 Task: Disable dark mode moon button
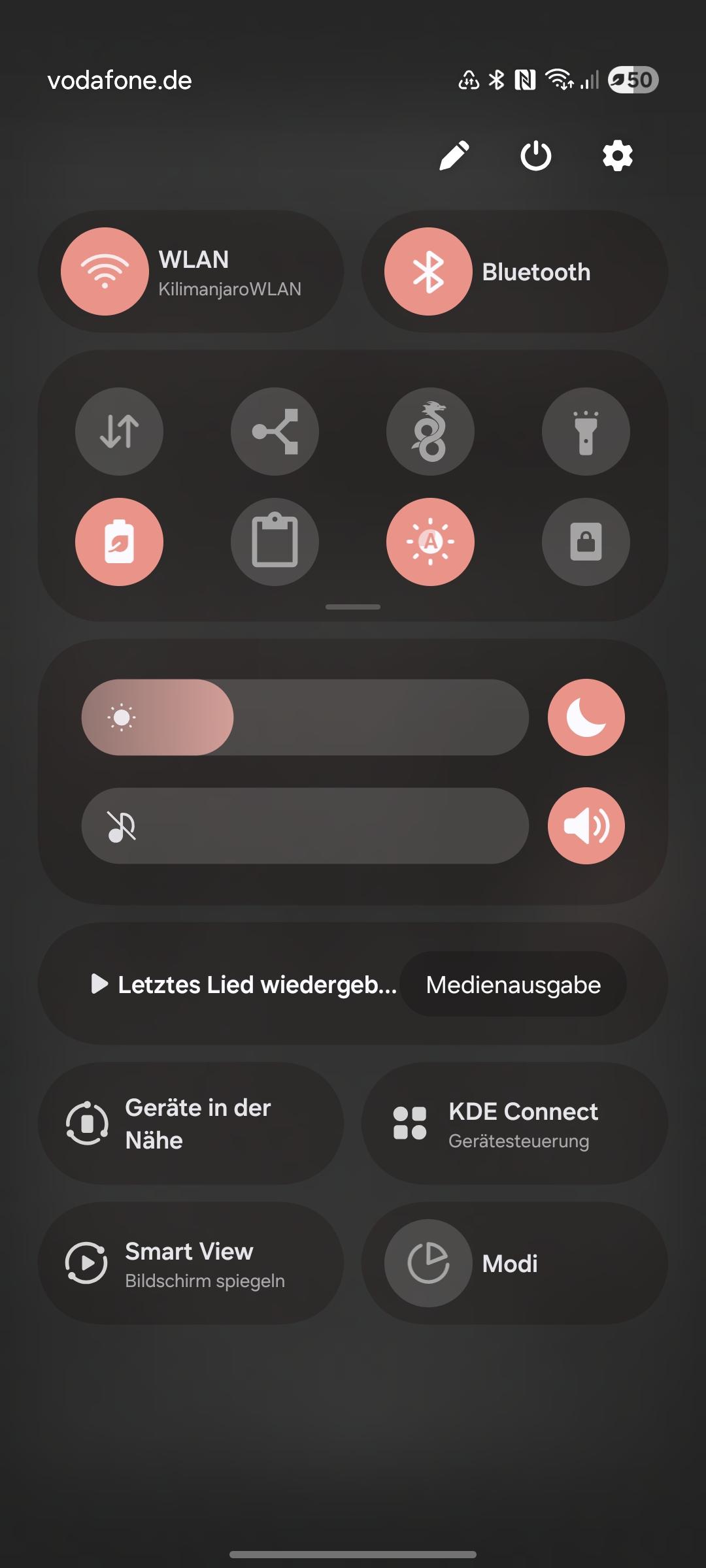[586, 717]
